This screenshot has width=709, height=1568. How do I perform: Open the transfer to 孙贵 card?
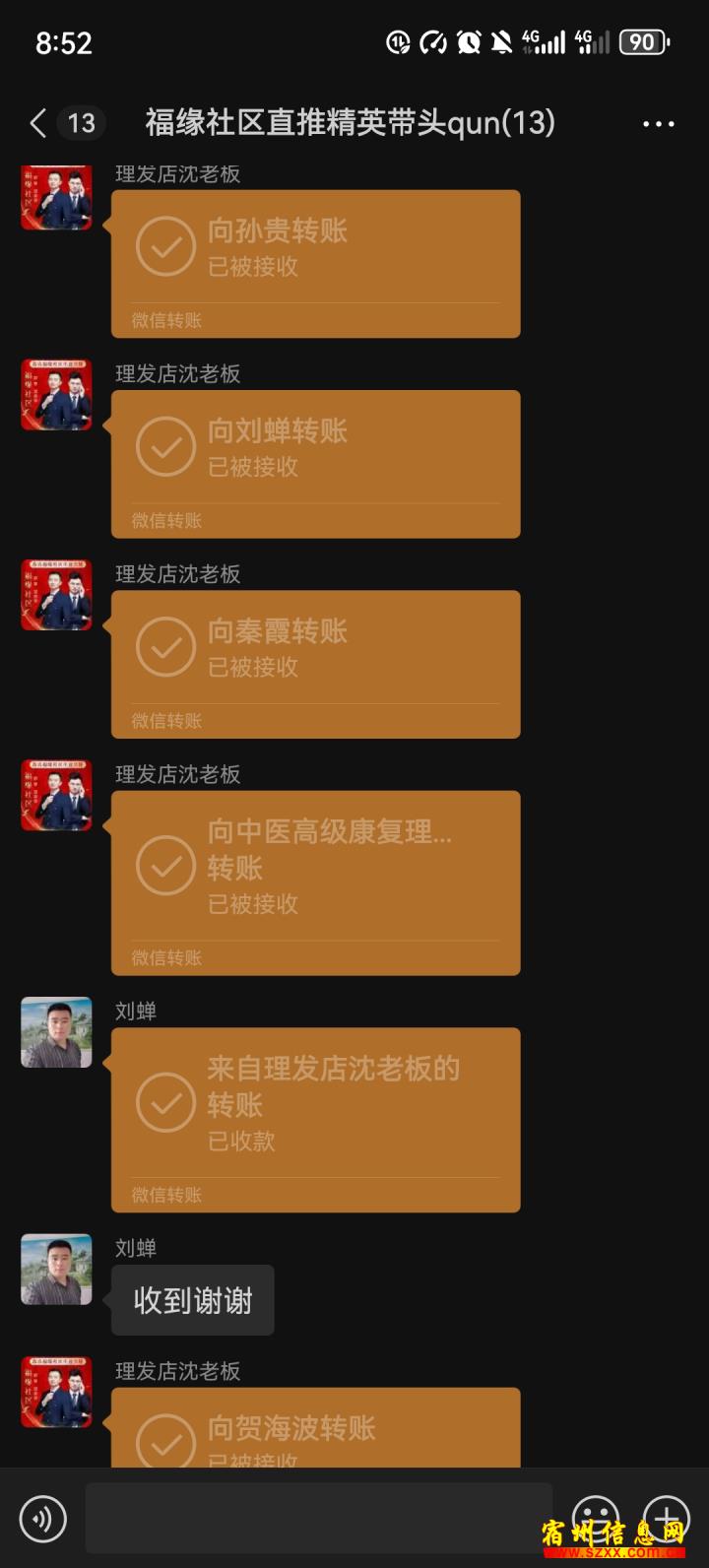315,264
